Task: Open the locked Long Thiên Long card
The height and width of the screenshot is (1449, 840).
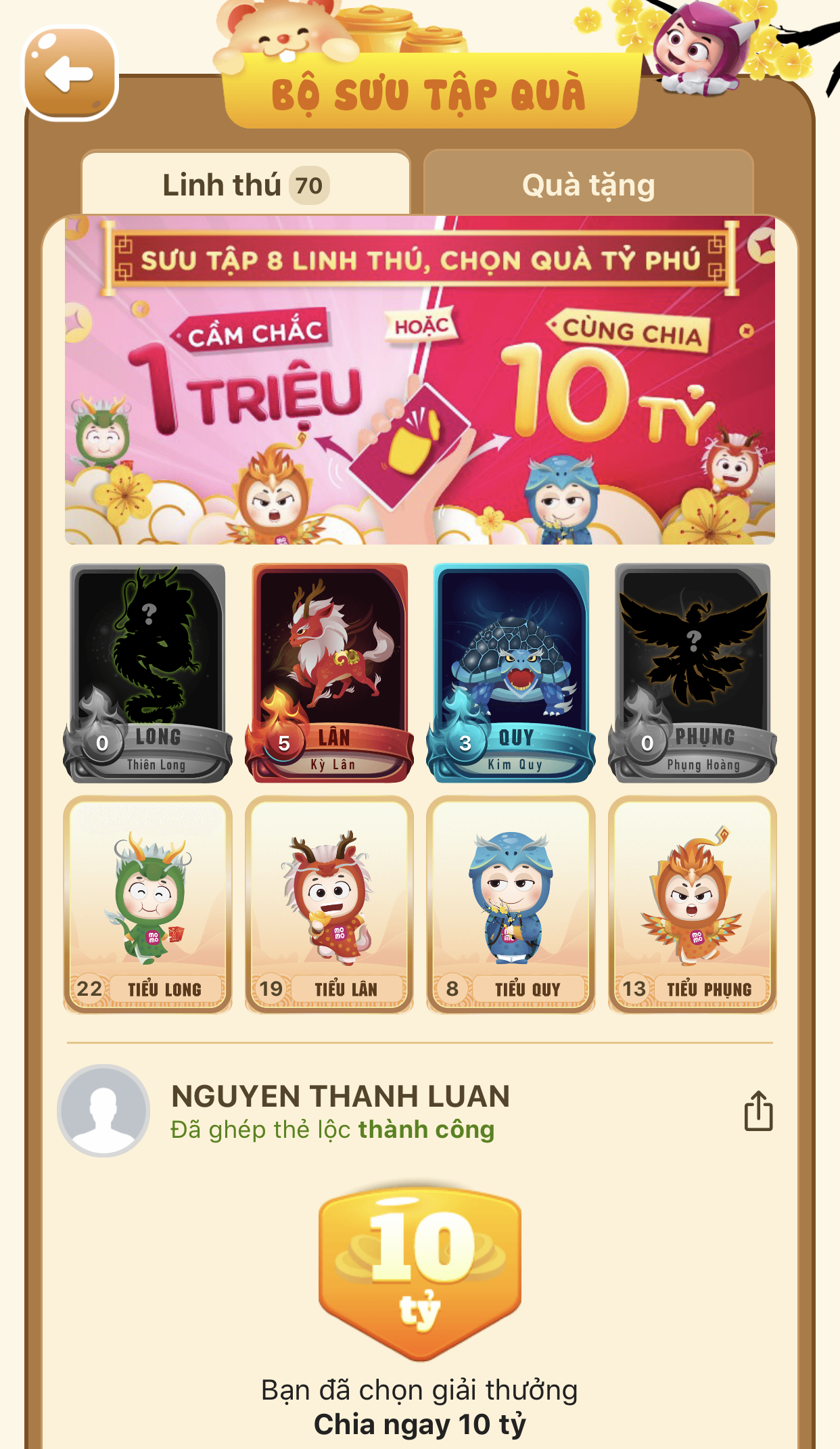Action: [x=147, y=672]
